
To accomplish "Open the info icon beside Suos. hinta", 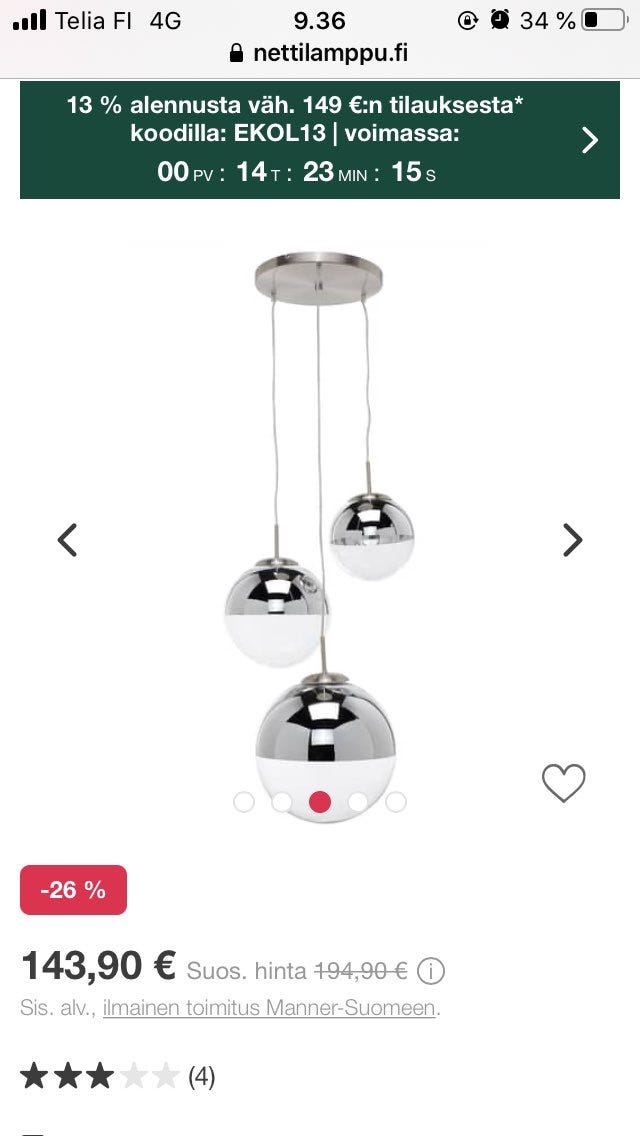I will click(431, 970).
